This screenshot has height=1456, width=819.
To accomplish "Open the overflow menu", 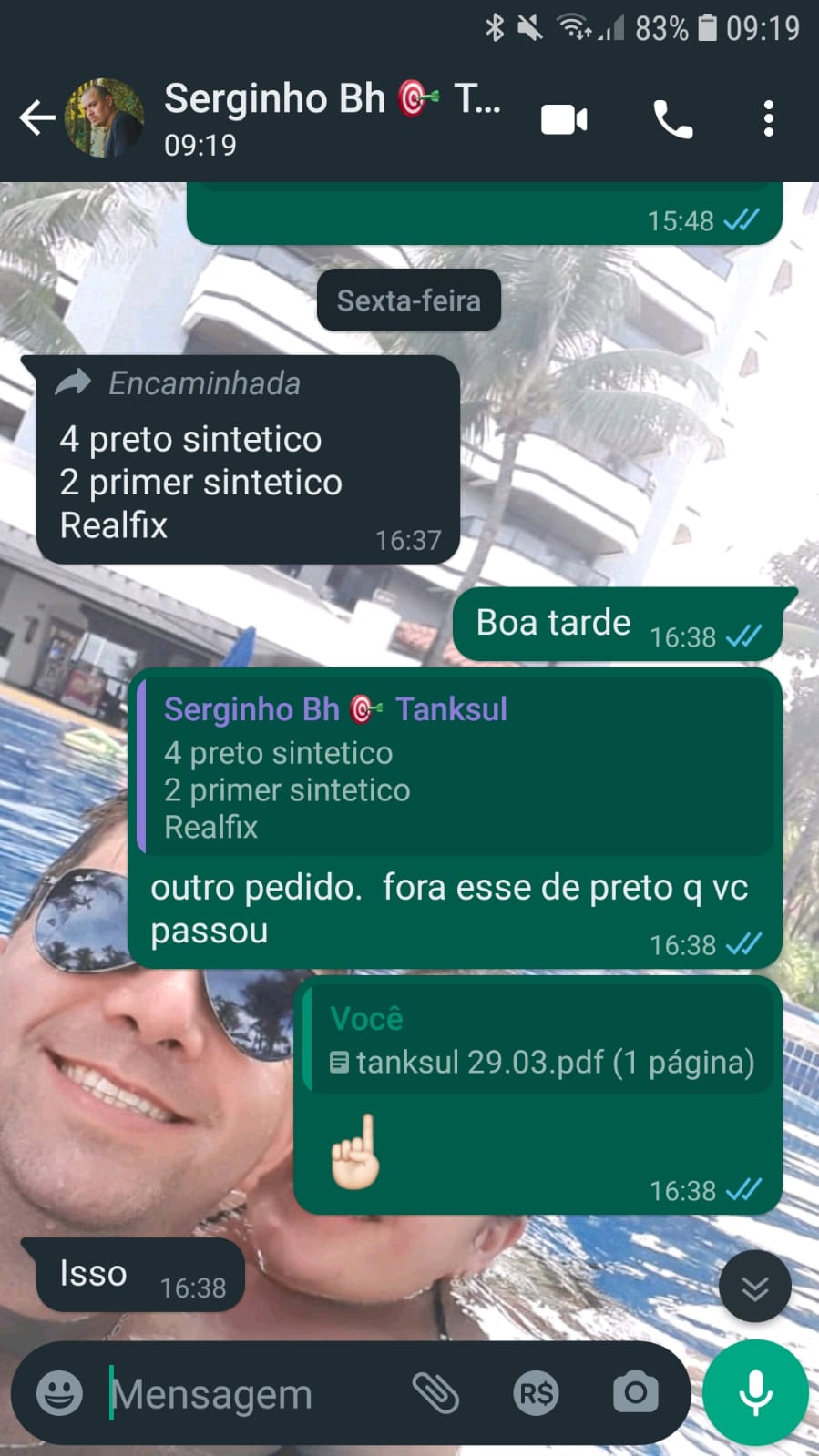I will tap(768, 119).
